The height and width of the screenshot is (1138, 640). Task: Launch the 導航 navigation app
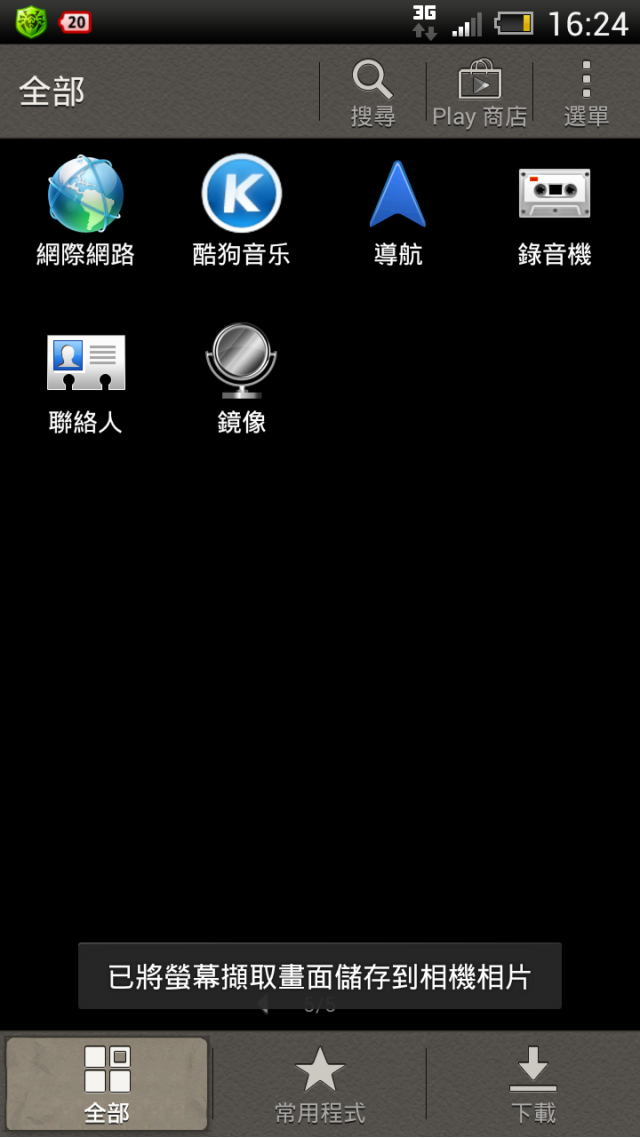398,210
